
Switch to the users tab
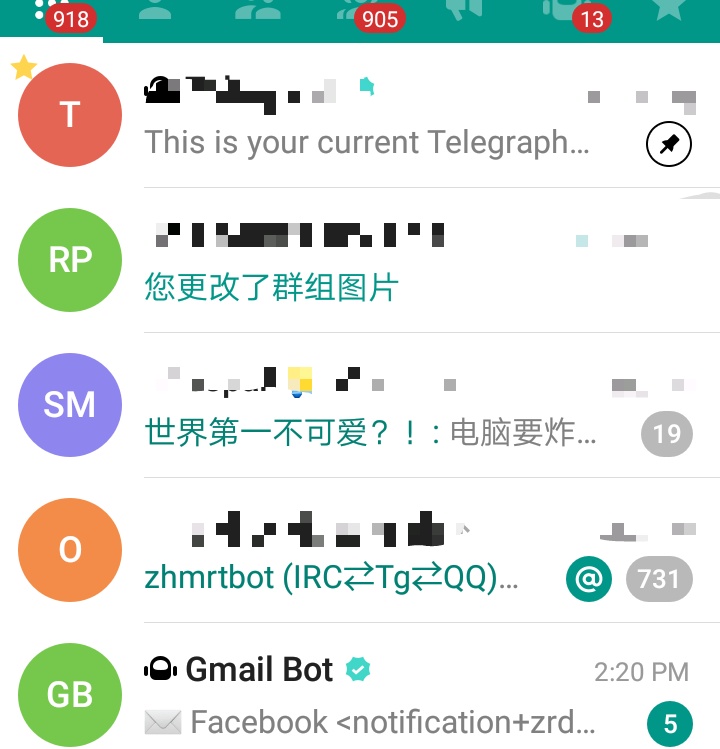point(154,10)
